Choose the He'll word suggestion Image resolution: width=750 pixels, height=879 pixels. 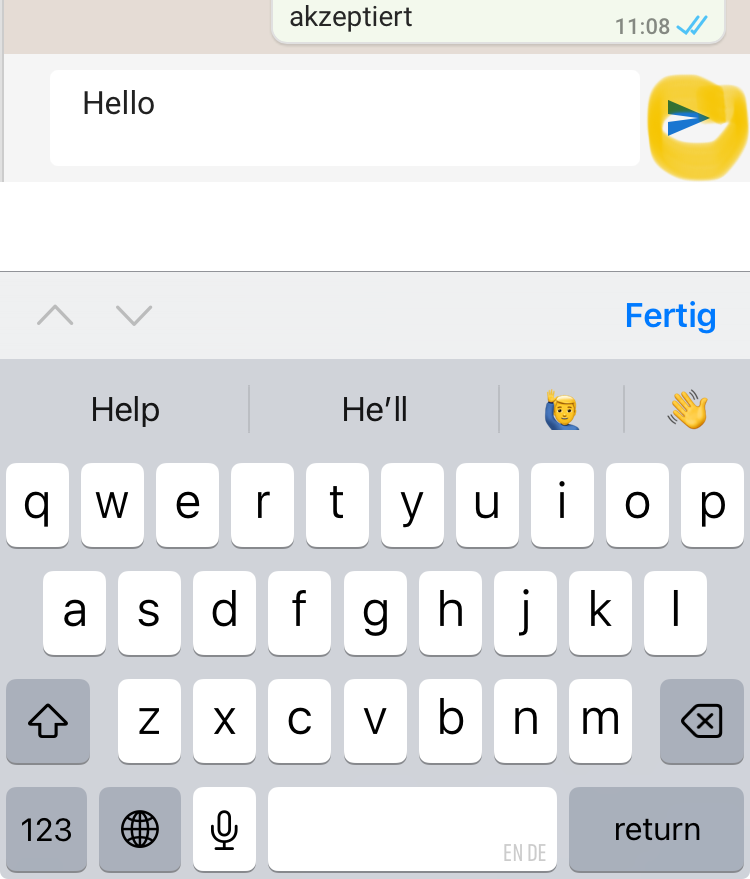(x=374, y=410)
